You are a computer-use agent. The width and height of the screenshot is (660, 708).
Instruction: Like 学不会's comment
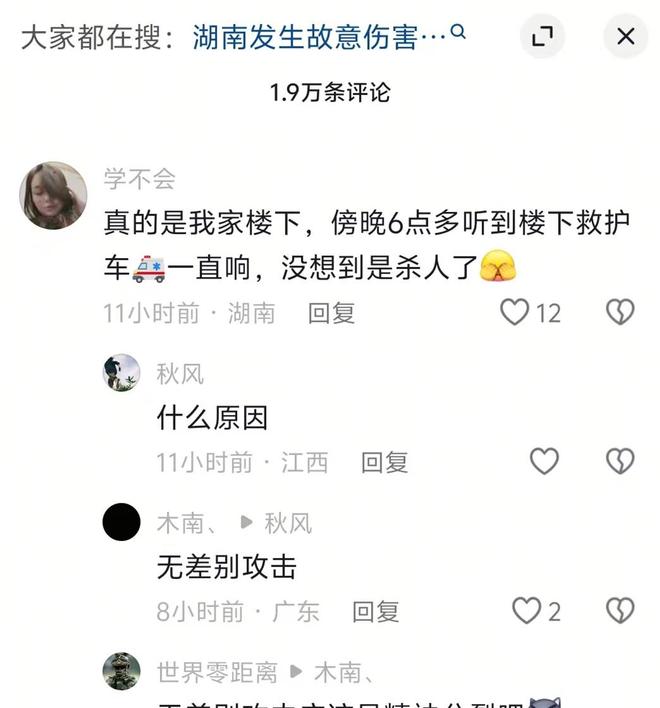[514, 313]
